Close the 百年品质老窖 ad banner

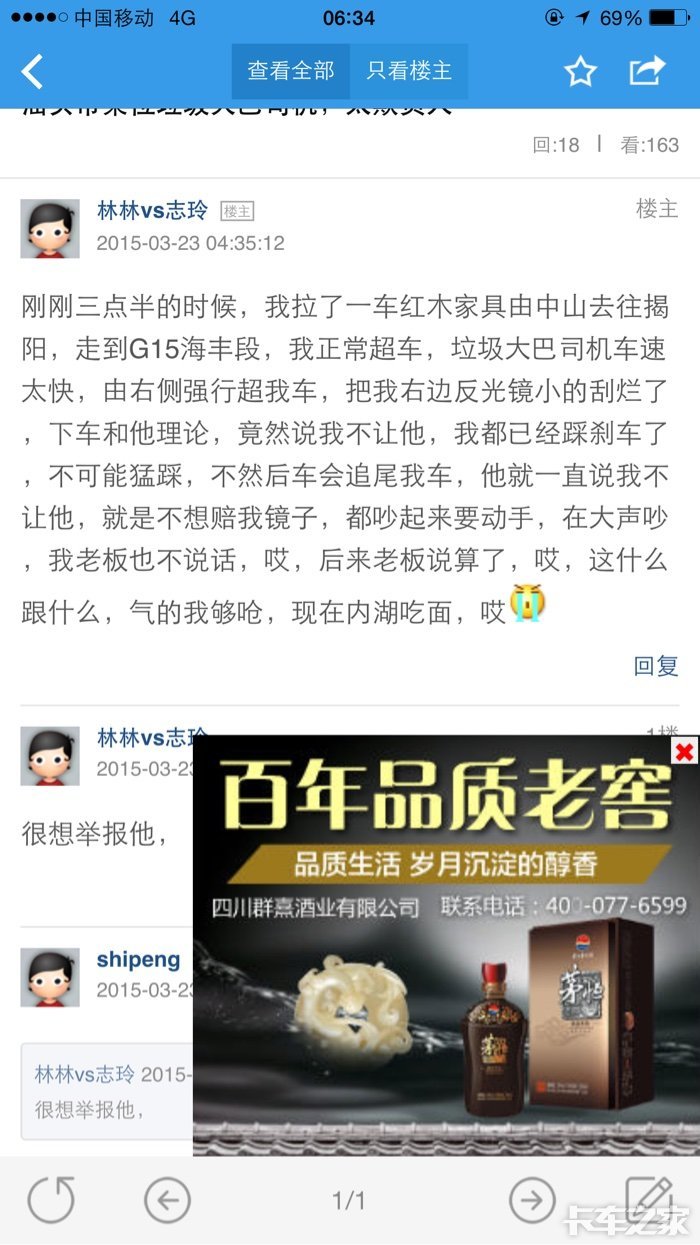click(684, 752)
